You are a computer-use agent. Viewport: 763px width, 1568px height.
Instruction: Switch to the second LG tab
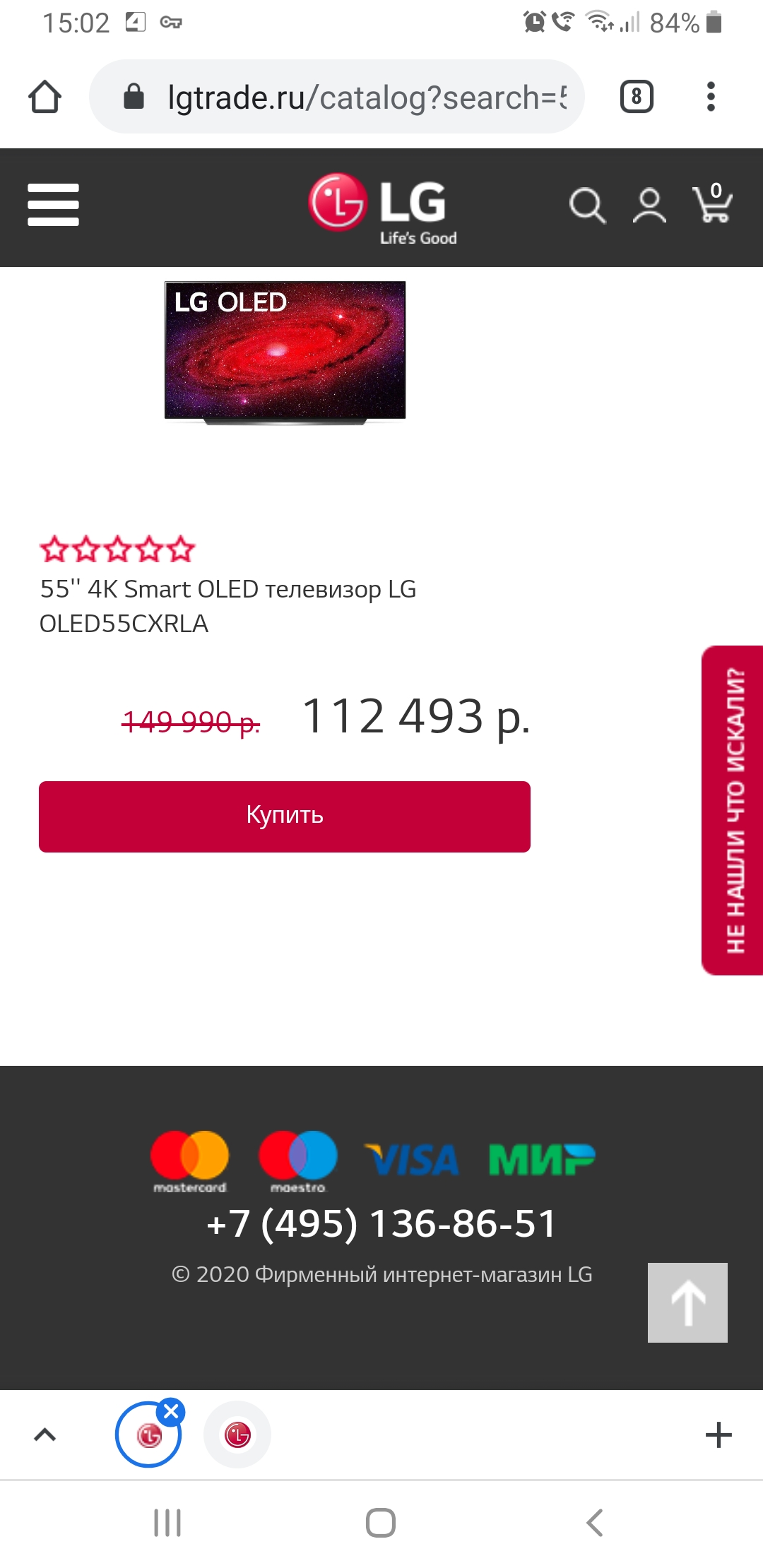point(237,1435)
